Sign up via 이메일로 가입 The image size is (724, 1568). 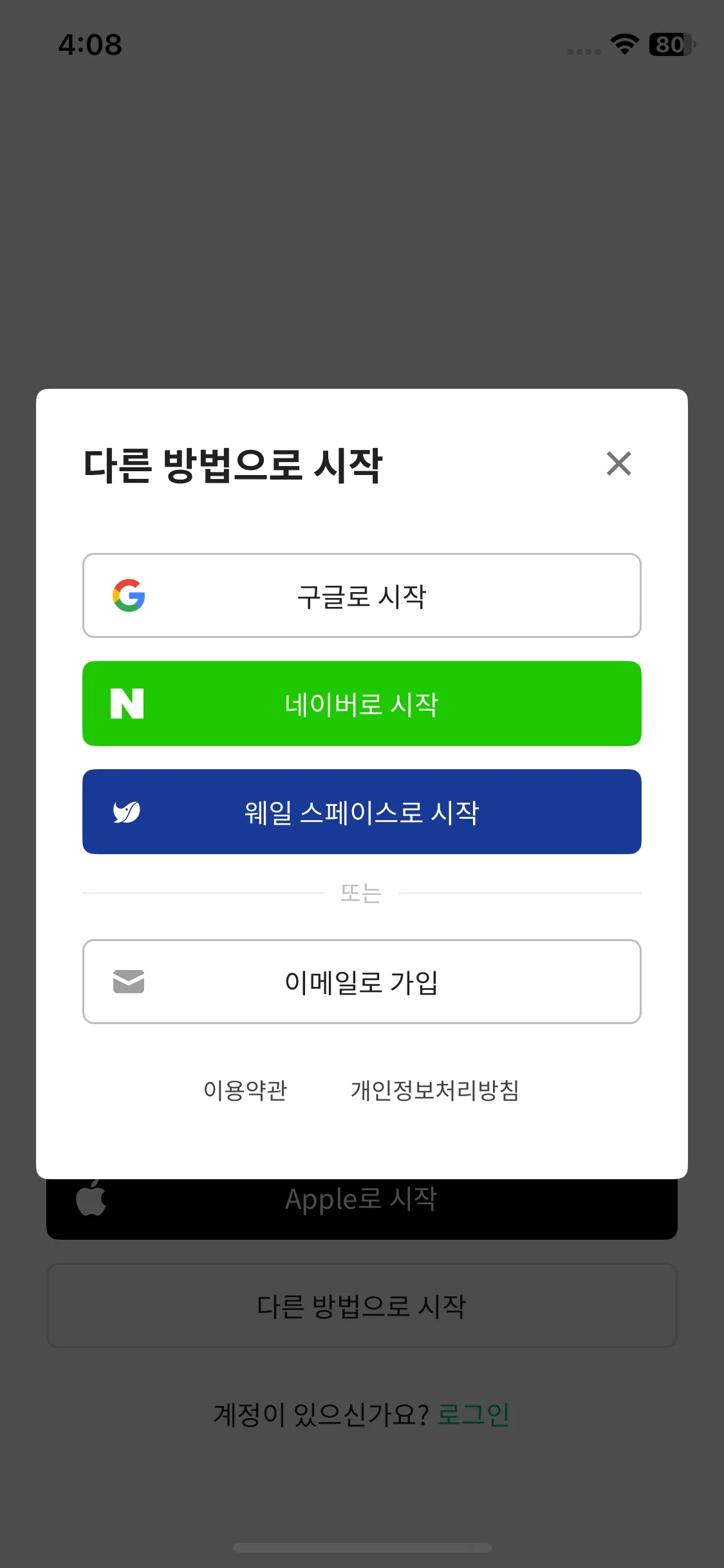pyautogui.click(x=362, y=982)
